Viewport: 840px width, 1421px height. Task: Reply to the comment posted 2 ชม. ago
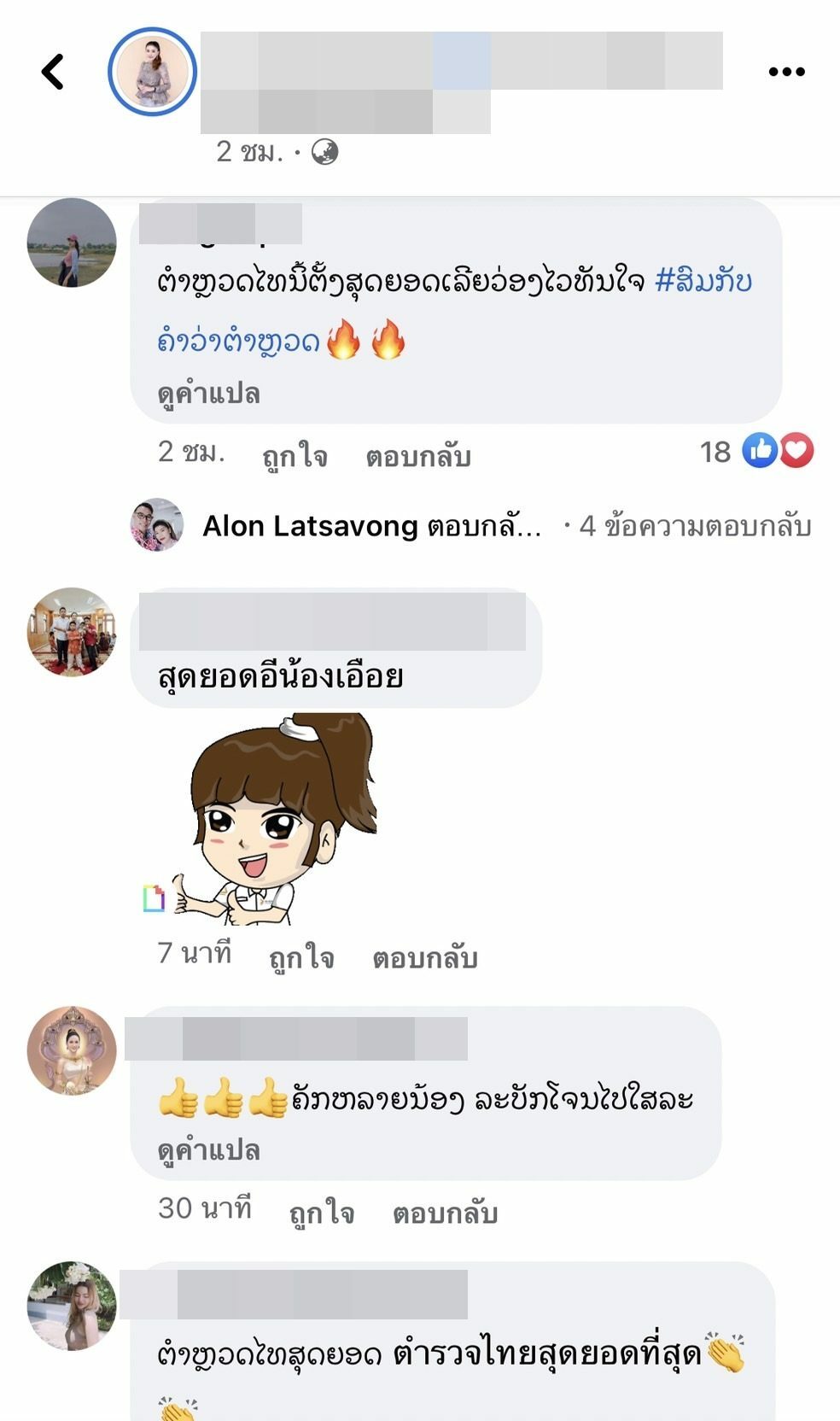click(x=418, y=456)
